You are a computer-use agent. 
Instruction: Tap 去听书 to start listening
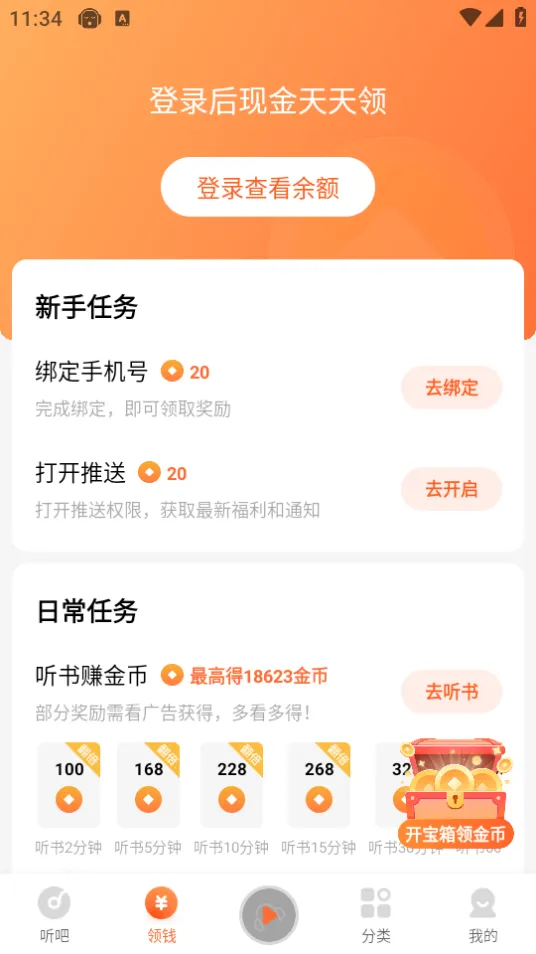[451, 692]
